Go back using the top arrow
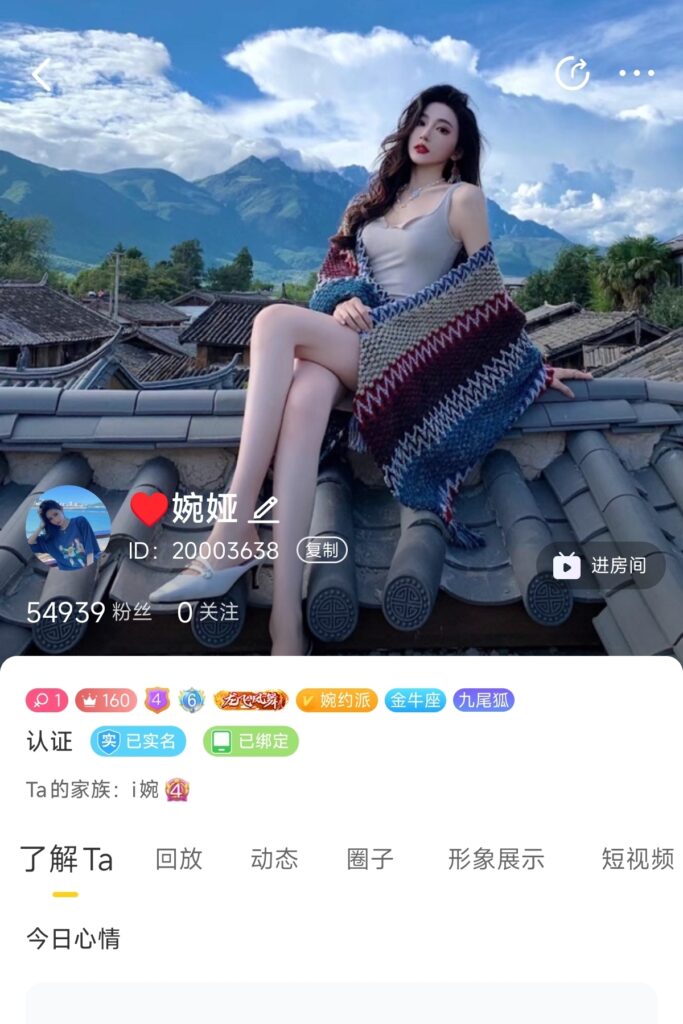The height and width of the screenshot is (1024, 683). [41, 75]
